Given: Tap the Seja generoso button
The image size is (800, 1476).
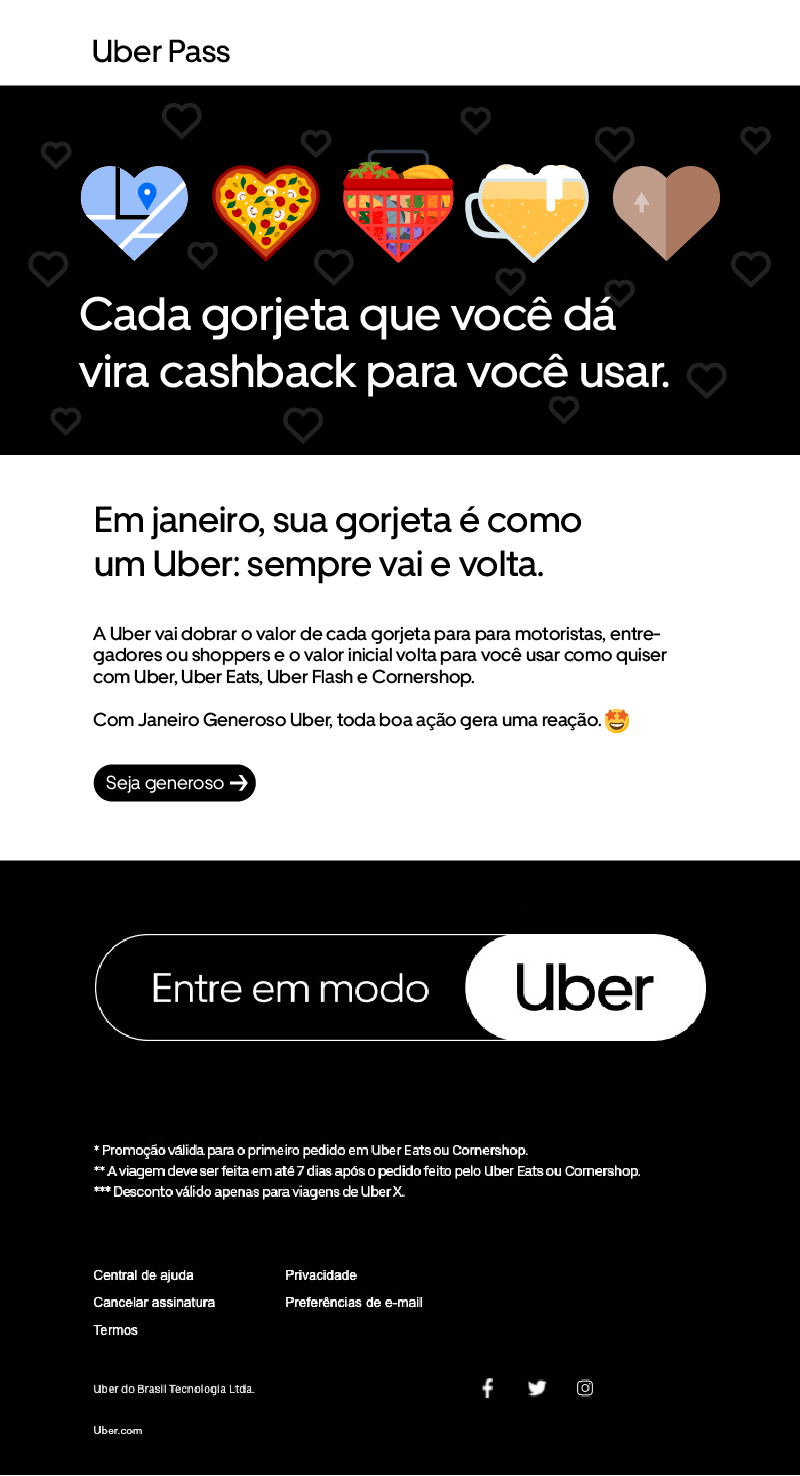Looking at the screenshot, I should [x=175, y=783].
